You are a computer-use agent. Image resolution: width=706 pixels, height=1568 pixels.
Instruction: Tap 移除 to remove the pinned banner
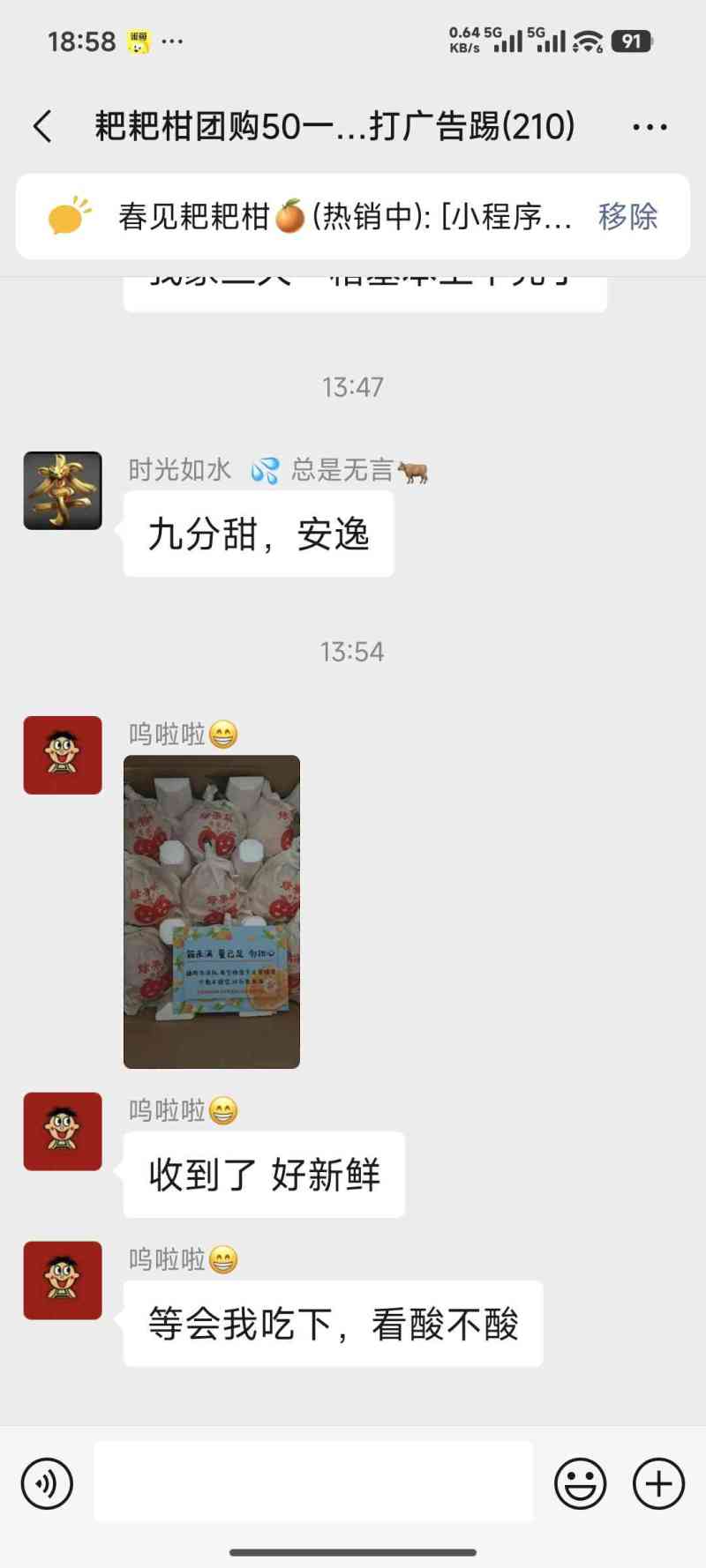tap(627, 217)
